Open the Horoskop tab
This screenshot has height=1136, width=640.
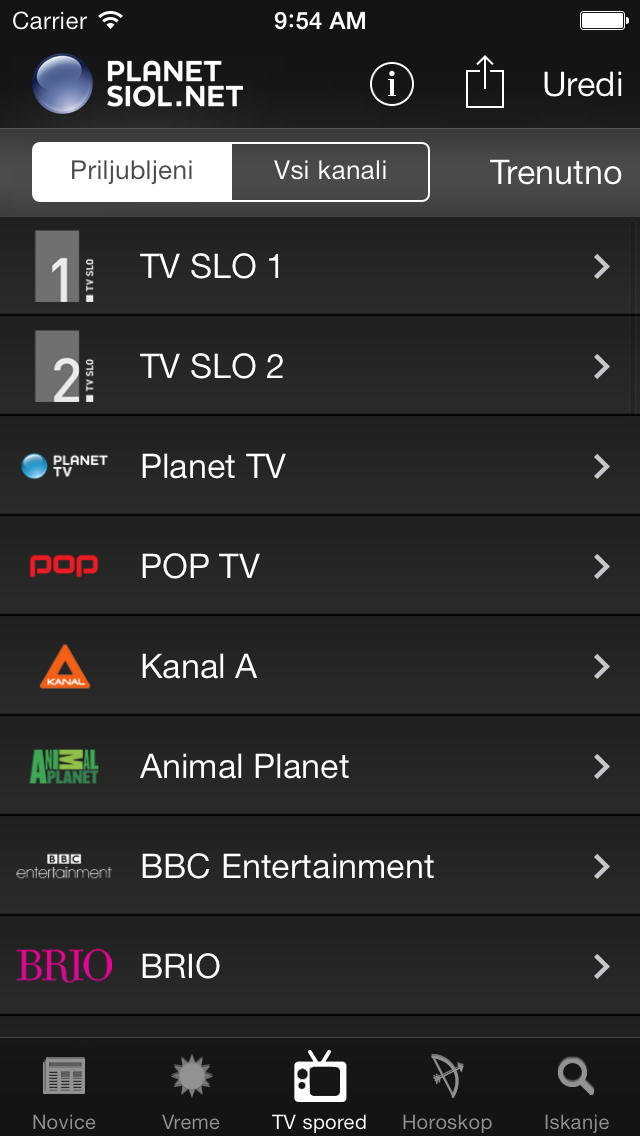[x=447, y=1090]
